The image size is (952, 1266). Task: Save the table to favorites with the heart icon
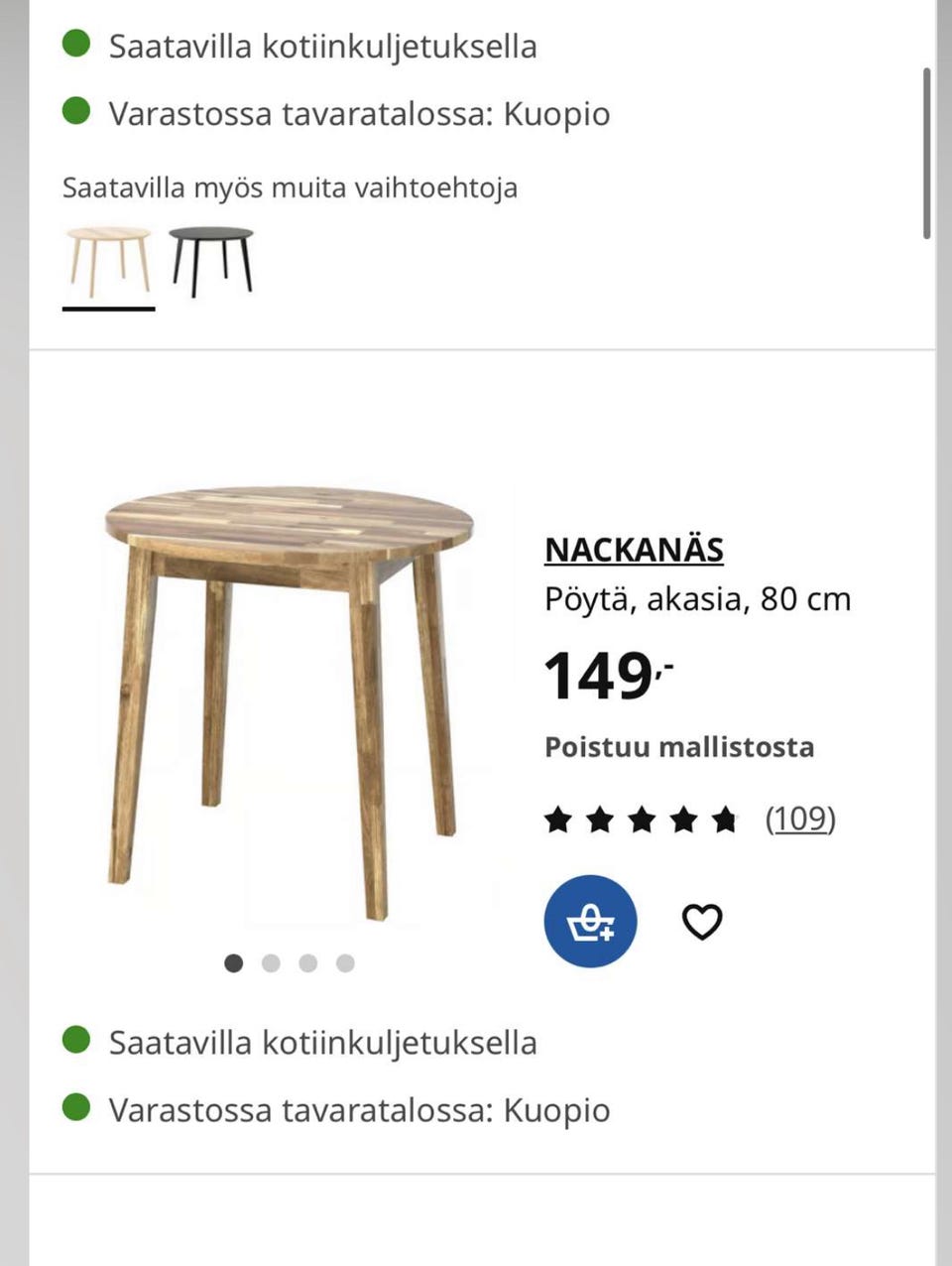[x=702, y=921]
